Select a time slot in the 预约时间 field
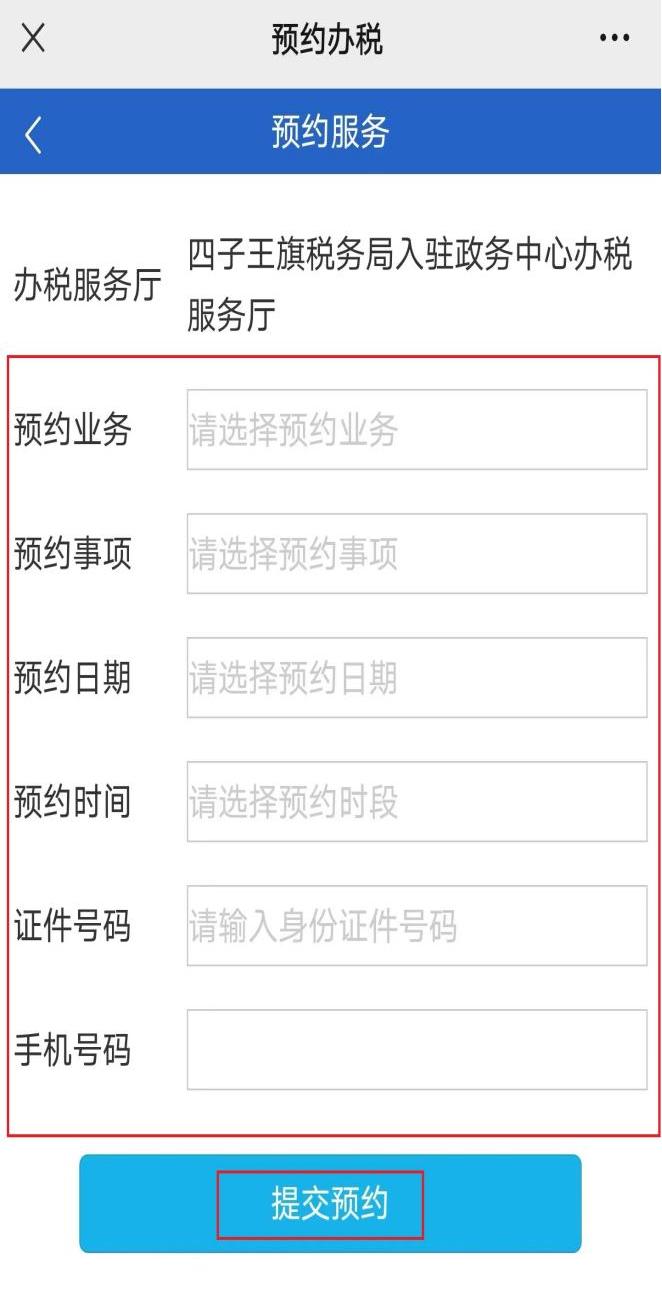Image resolution: width=662 pixels, height=1301 pixels. point(417,802)
